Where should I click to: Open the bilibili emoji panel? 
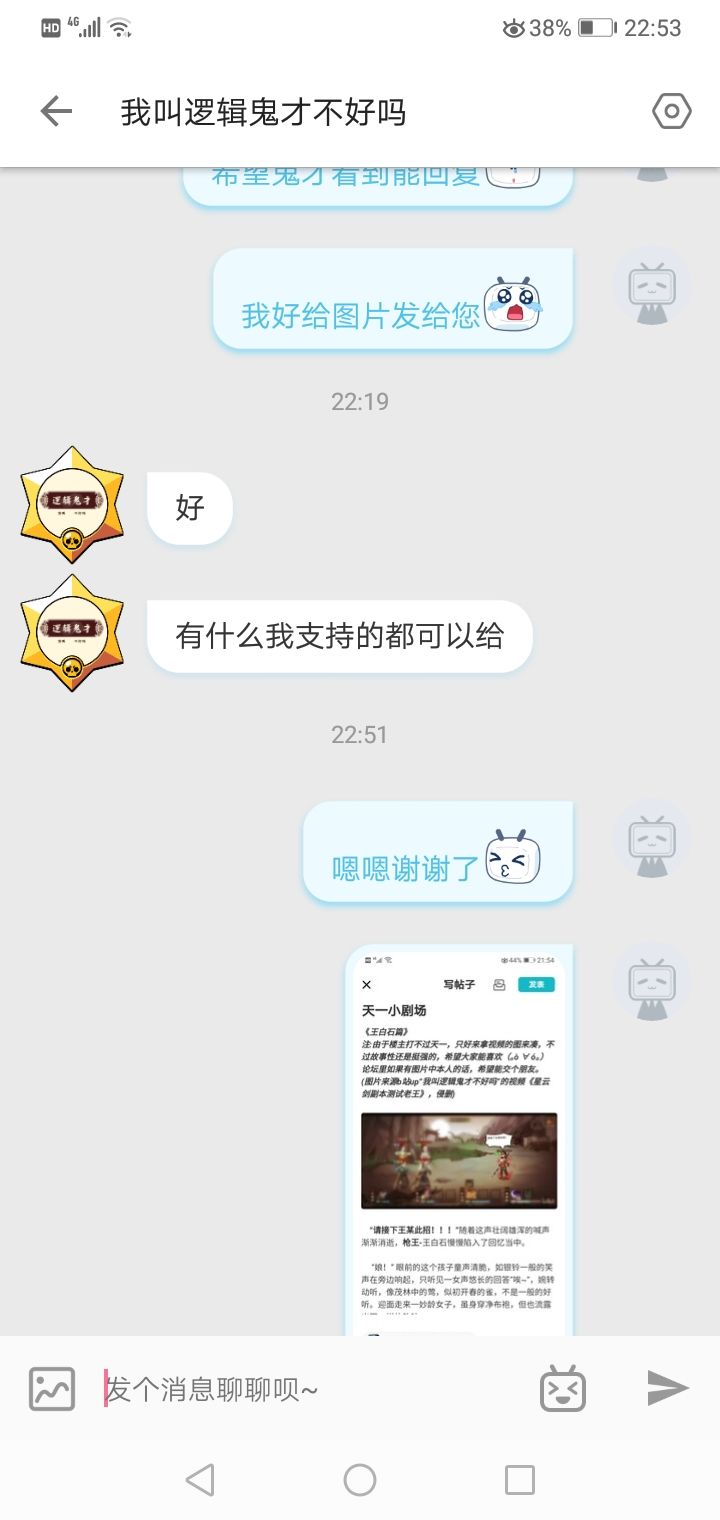(562, 1388)
